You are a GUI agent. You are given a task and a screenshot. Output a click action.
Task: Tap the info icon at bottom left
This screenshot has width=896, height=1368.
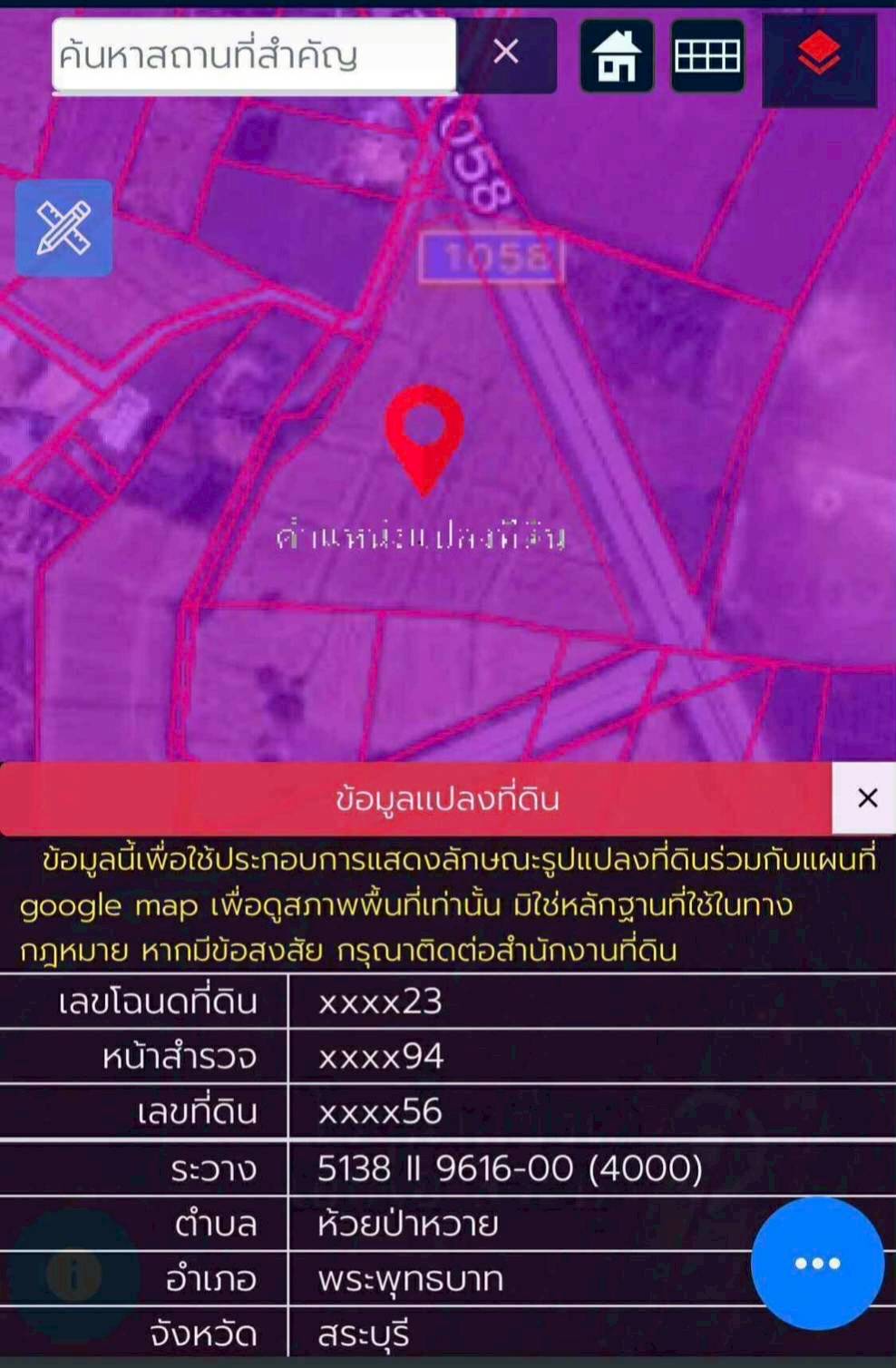74,1275
